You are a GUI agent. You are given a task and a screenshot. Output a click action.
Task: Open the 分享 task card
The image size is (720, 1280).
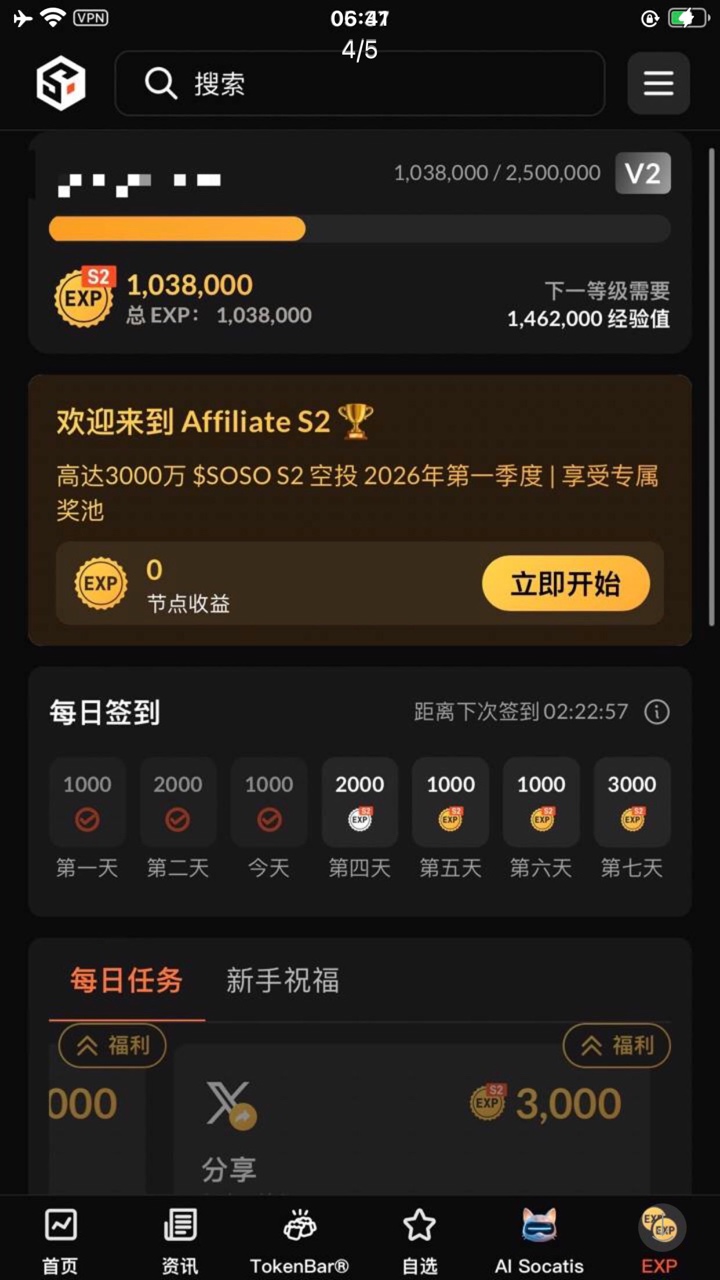(410, 1120)
